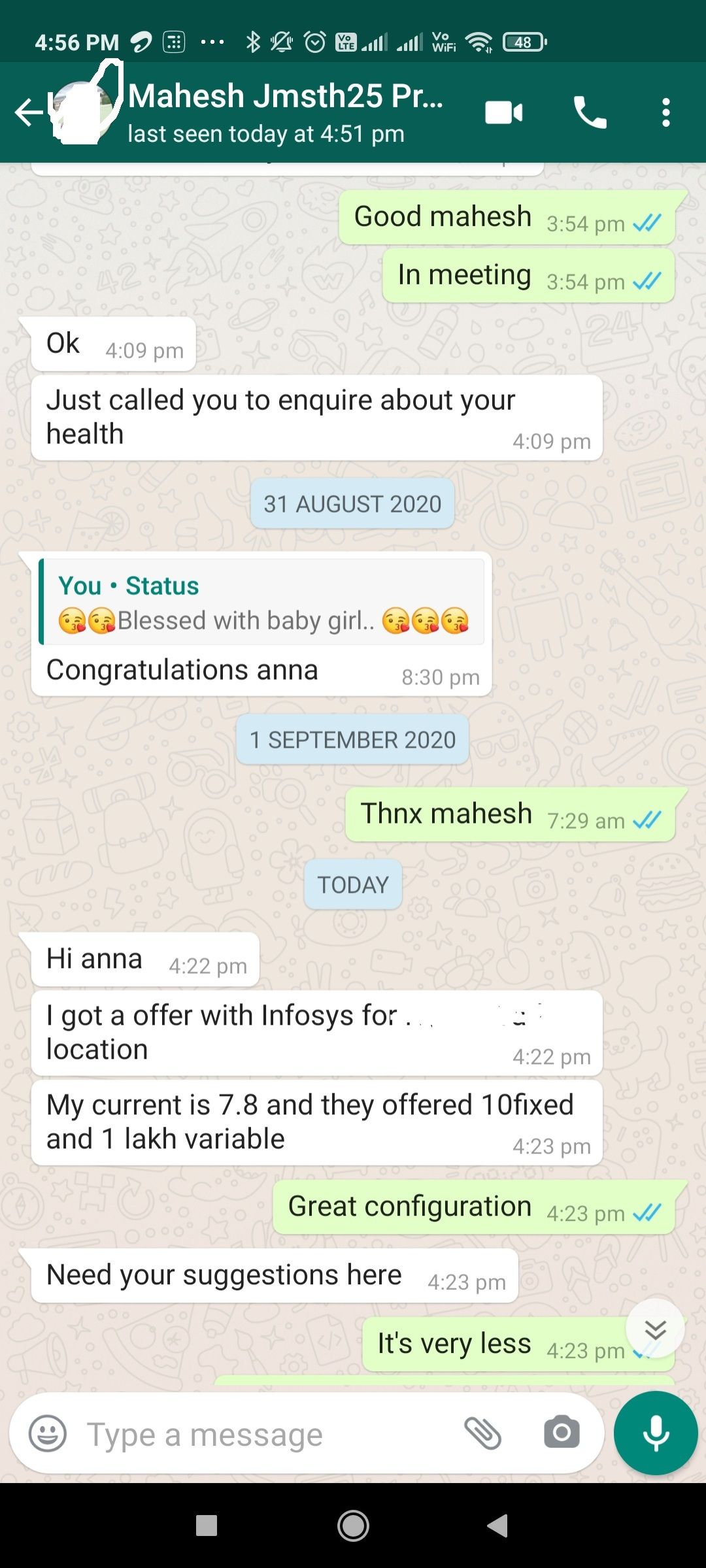The width and height of the screenshot is (706, 1568).
Task: Start a video call with Mahesh
Action: pyautogui.click(x=503, y=112)
